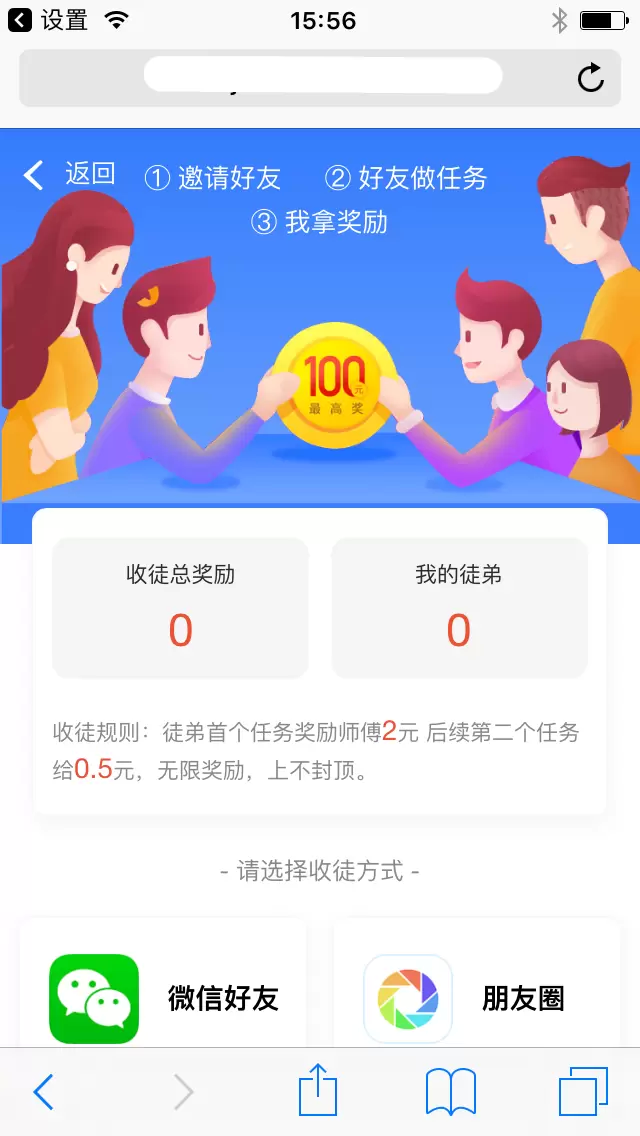Image resolution: width=640 pixels, height=1136 pixels.
Task: Show all open Safari tabs
Action: click(583, 1091)
